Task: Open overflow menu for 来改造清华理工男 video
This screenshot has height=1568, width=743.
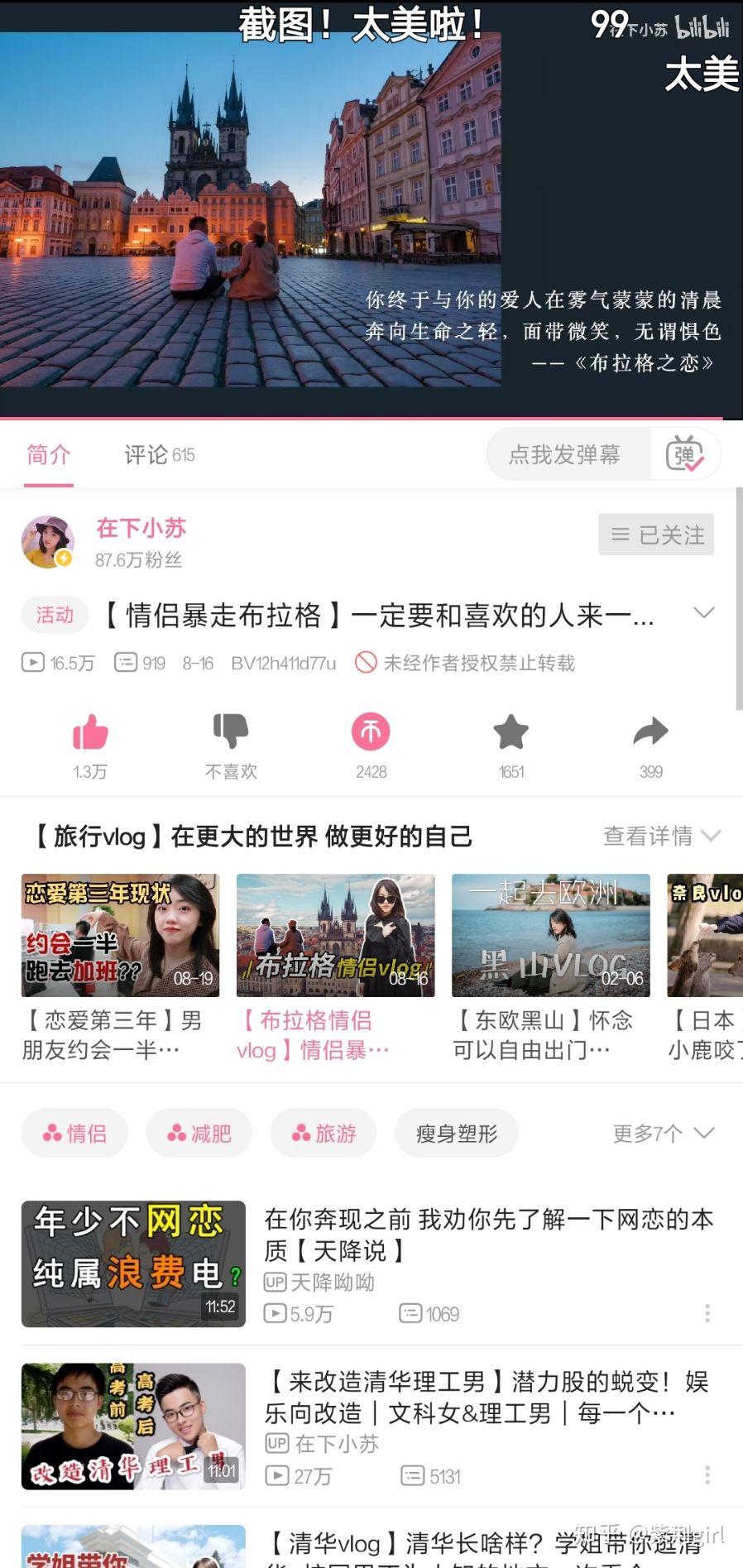Action: click(x=707, y=1474)
